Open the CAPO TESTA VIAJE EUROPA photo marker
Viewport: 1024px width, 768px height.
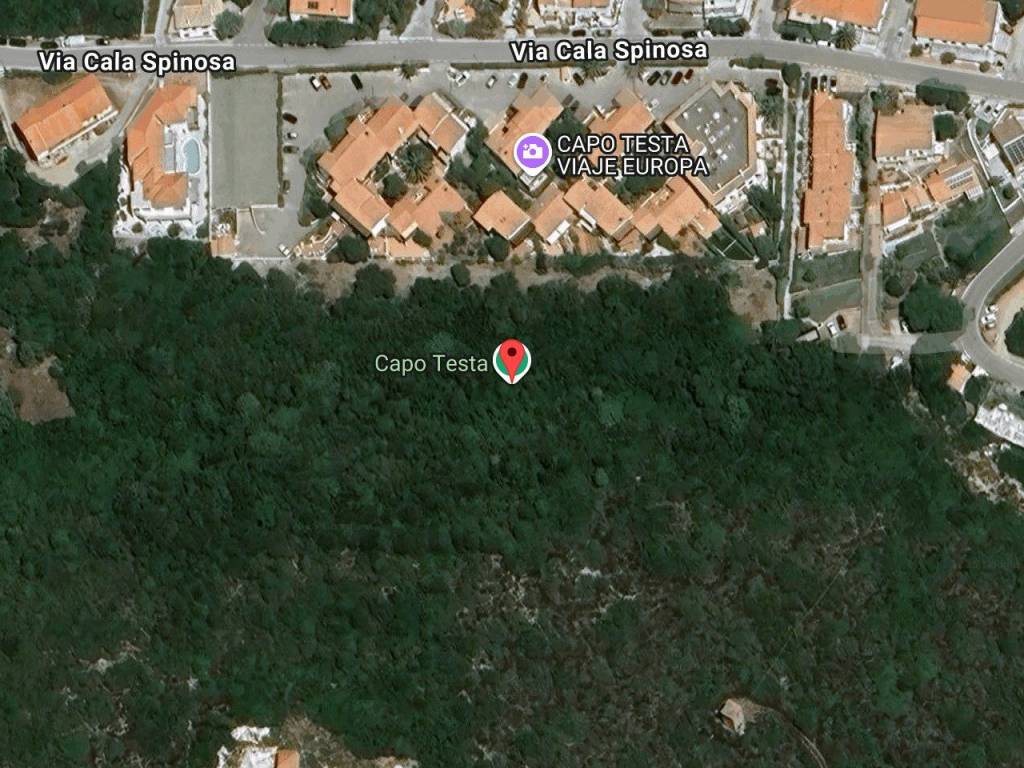click(x=532, y=152)
